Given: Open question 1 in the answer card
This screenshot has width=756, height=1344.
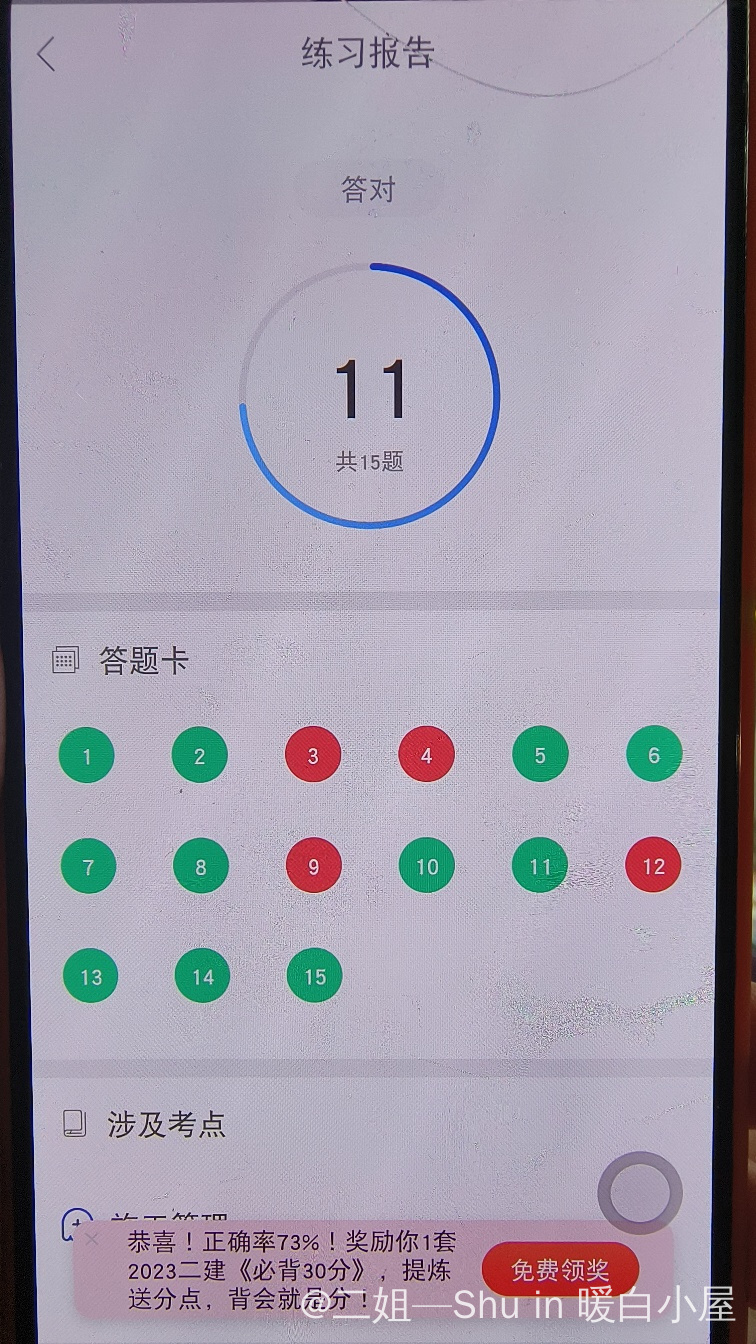Looking at the screenshot, I should click(87, 755).
